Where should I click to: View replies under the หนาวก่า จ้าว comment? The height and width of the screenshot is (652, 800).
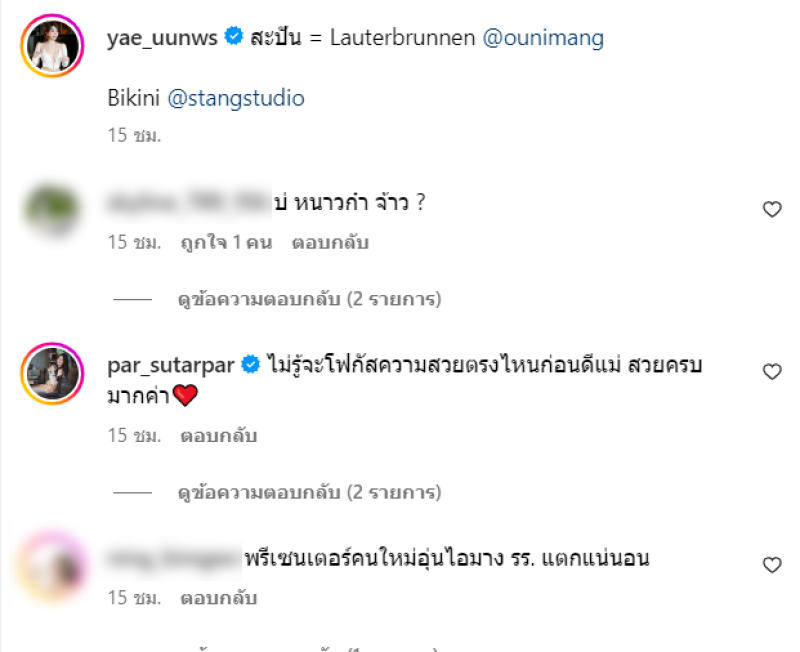[309, 298]
